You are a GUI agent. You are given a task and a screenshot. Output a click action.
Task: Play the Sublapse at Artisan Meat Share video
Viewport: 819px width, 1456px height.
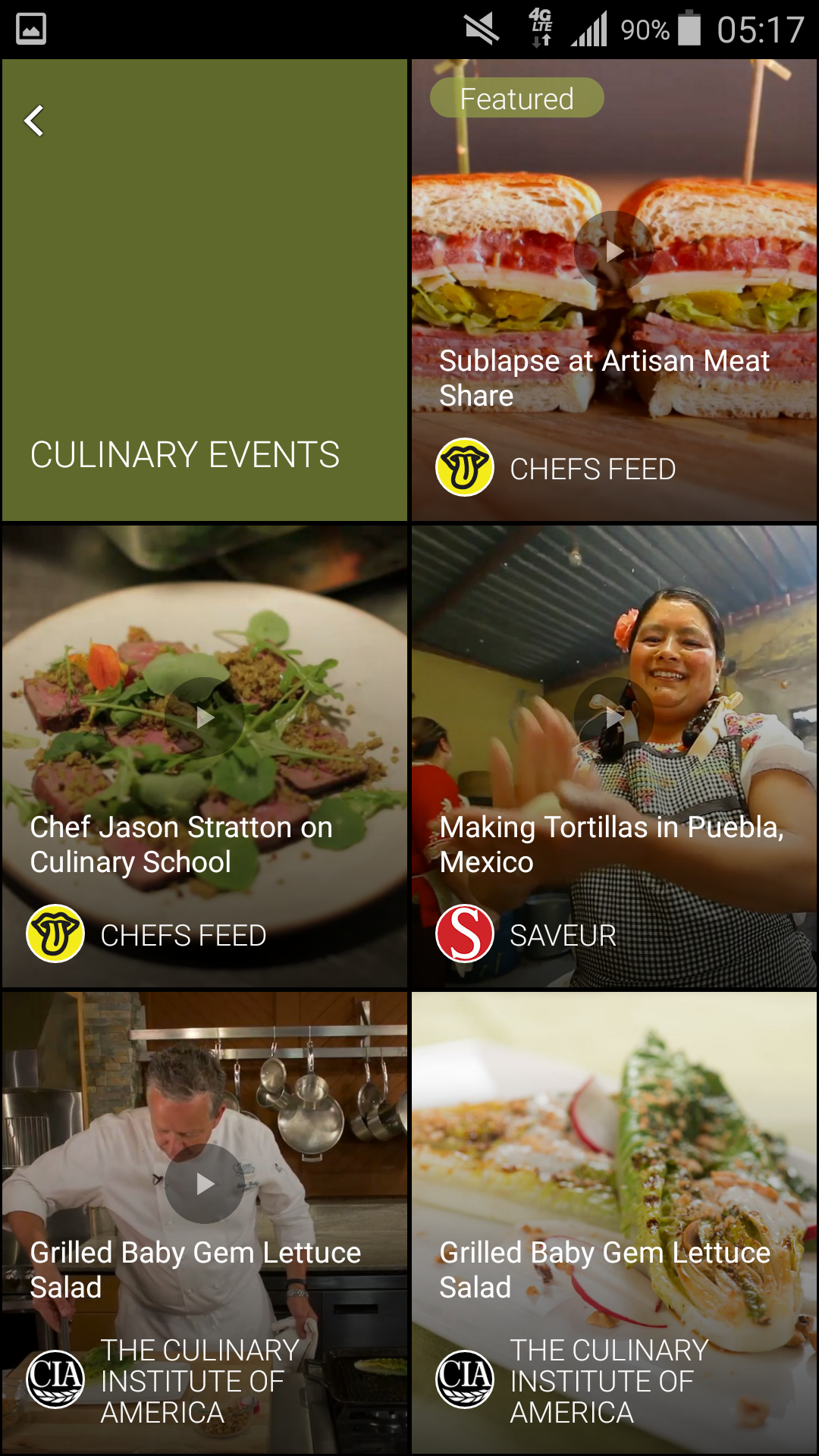(x=614, y=251)
